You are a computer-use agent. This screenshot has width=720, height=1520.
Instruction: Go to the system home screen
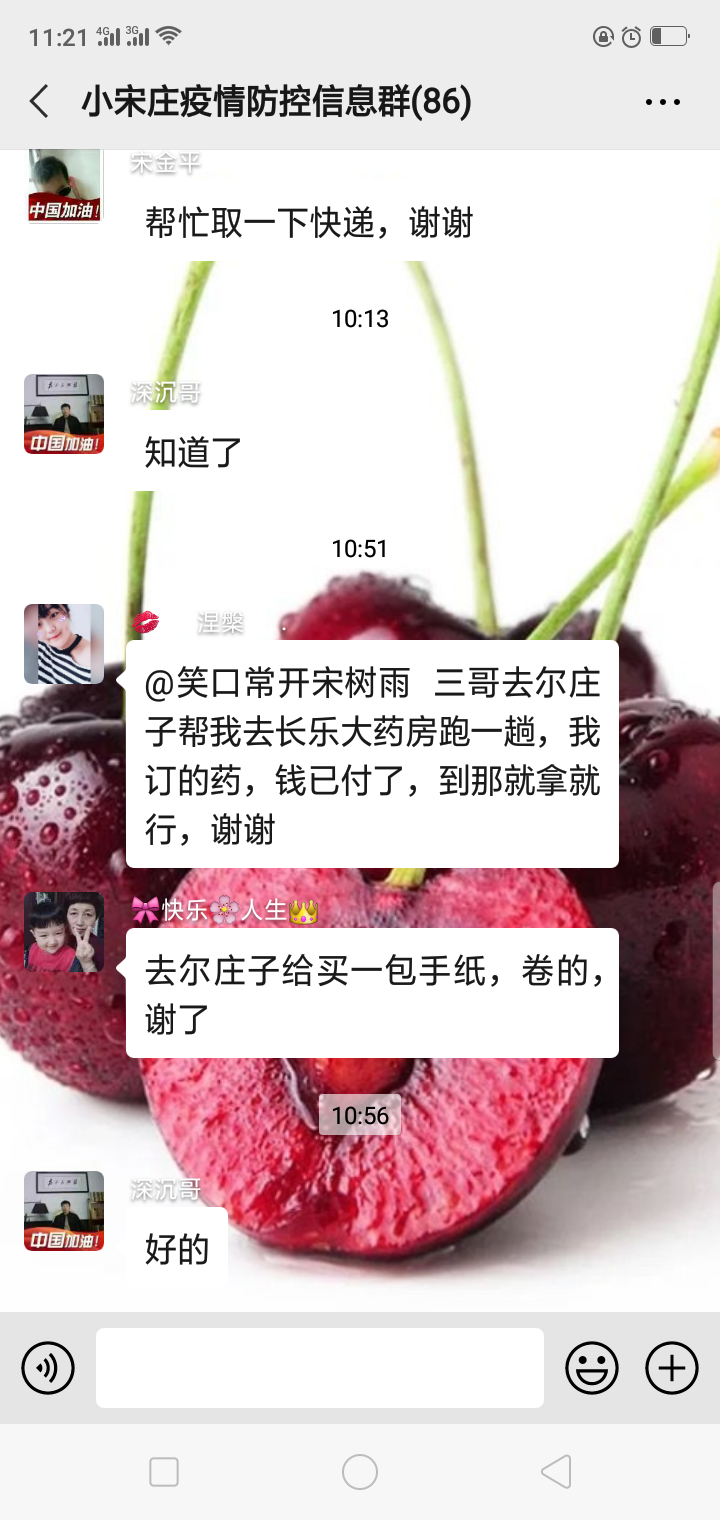coord(360,1472)
